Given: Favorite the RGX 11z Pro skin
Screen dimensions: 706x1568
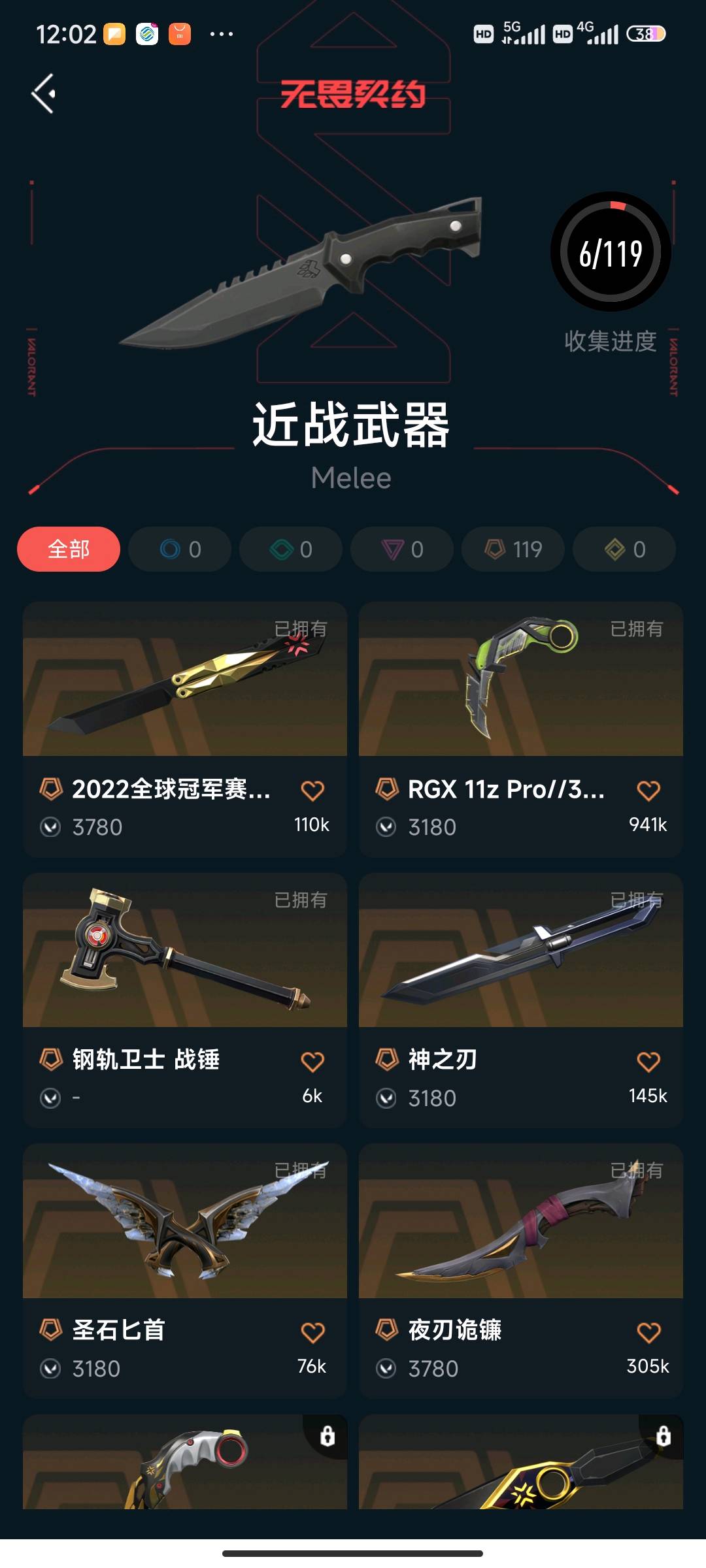Looking at the screenshot, I should click(648, 791).
